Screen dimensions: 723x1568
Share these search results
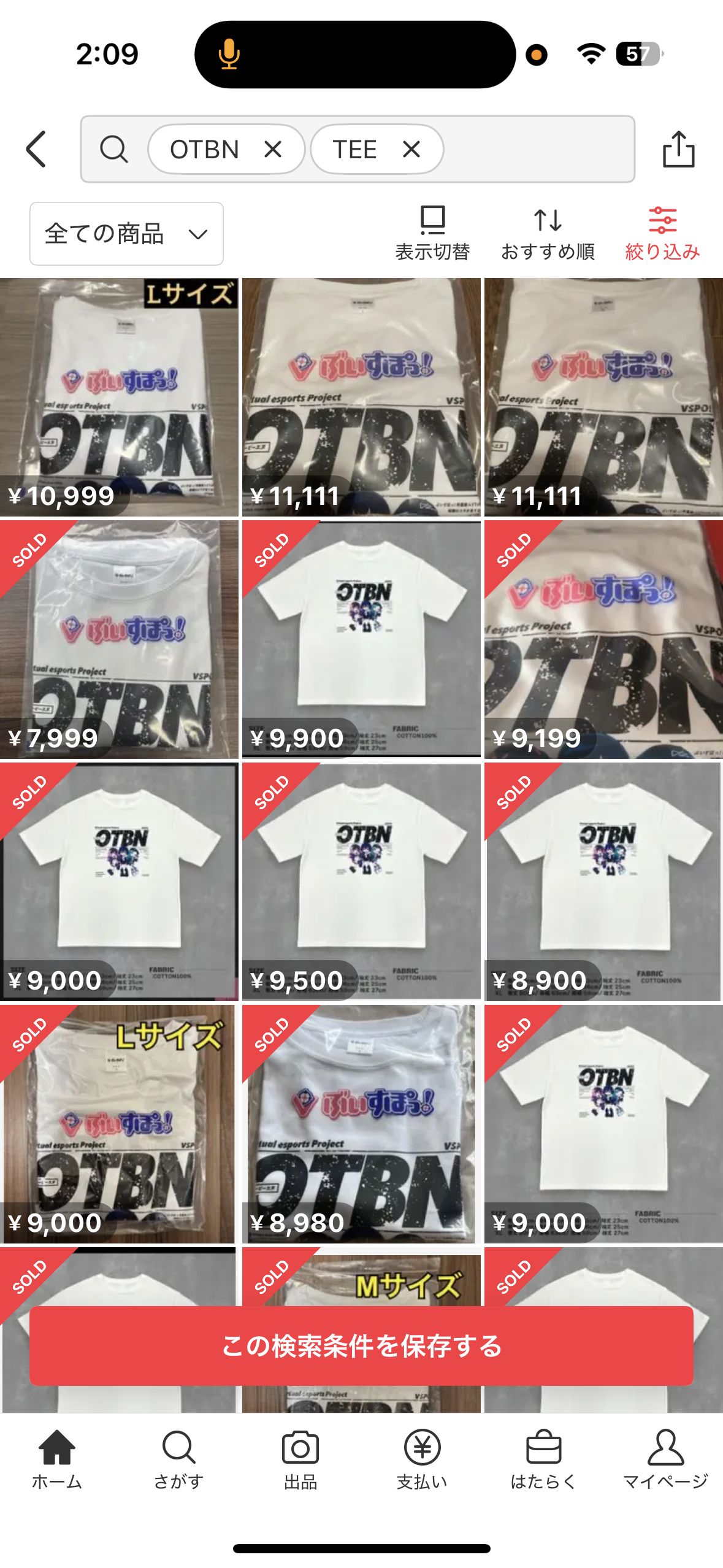coord(678,149)
